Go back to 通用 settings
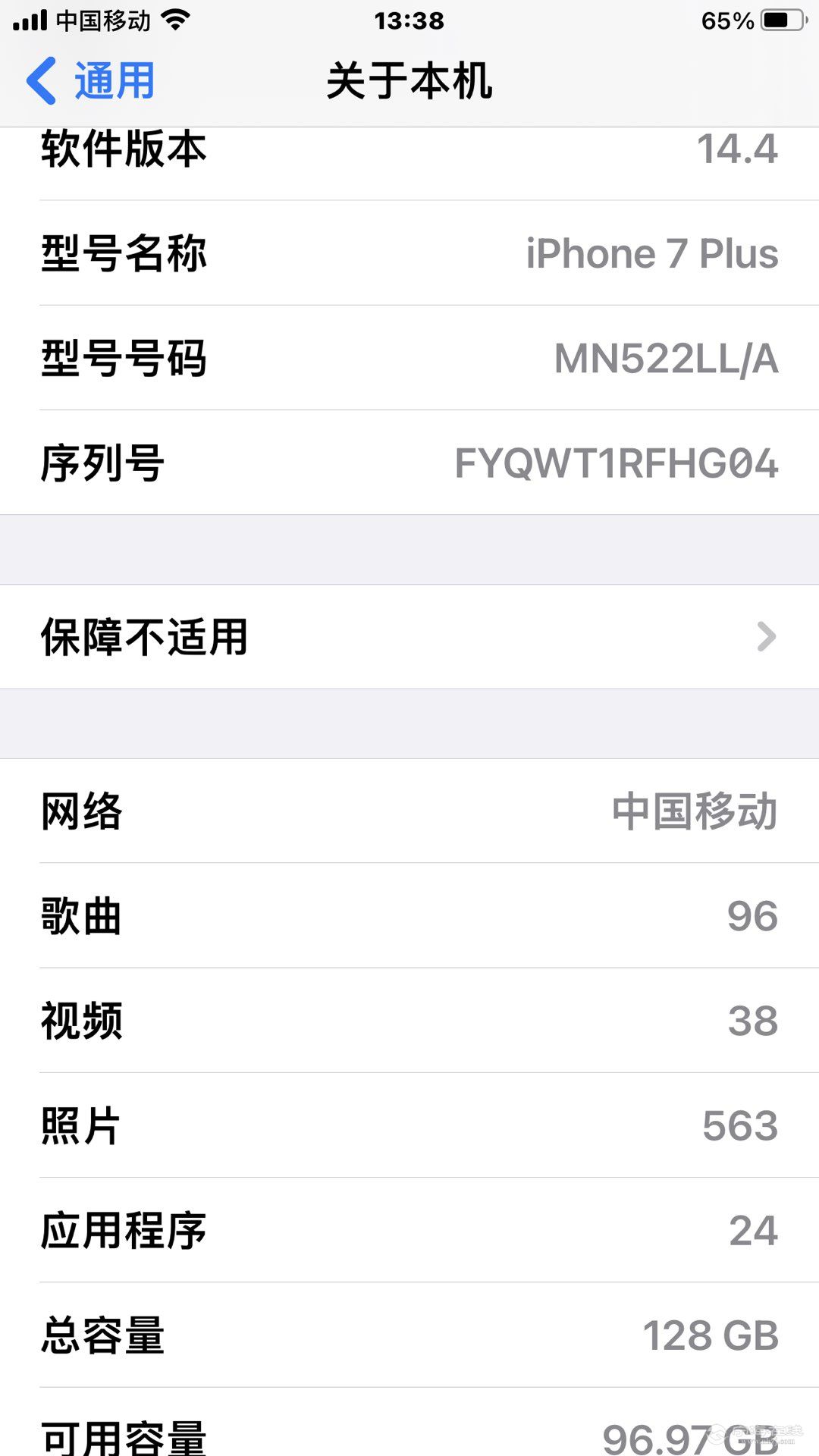The height and width of the screenshot is (1456, 819). click(91, 81)
